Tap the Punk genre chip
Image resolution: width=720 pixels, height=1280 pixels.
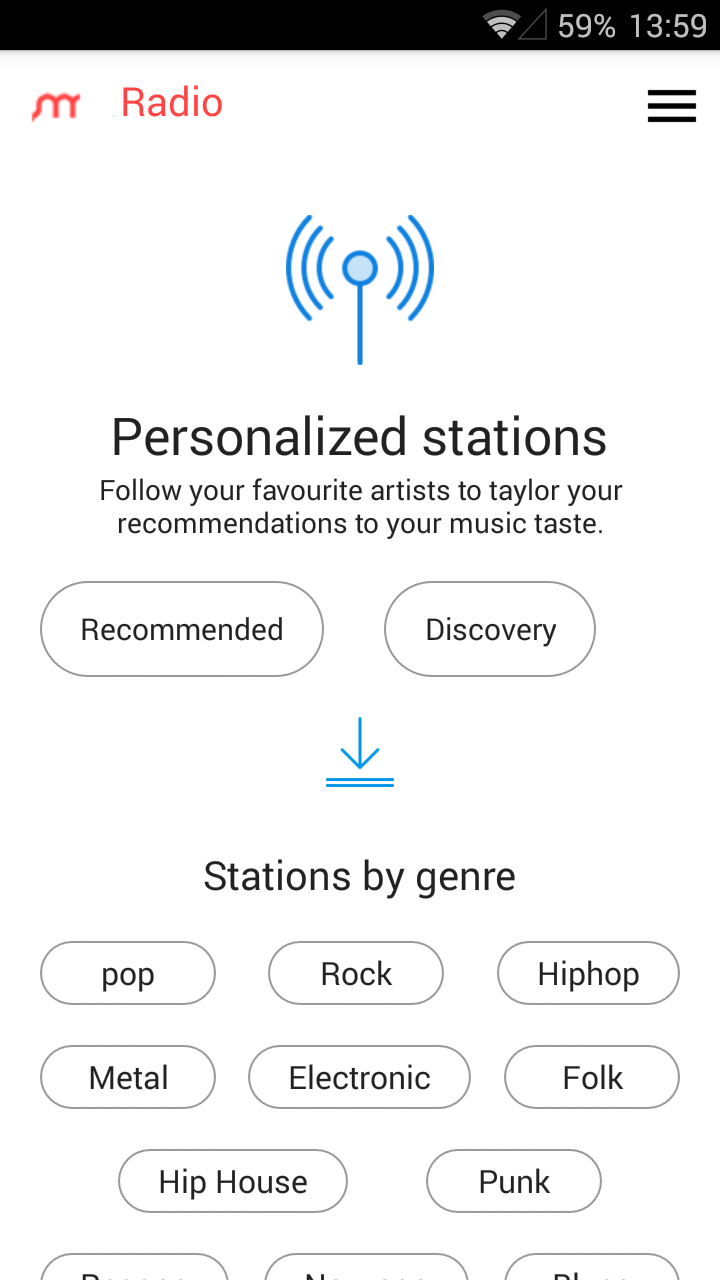pyautogui.click(x=514, y=1181)
